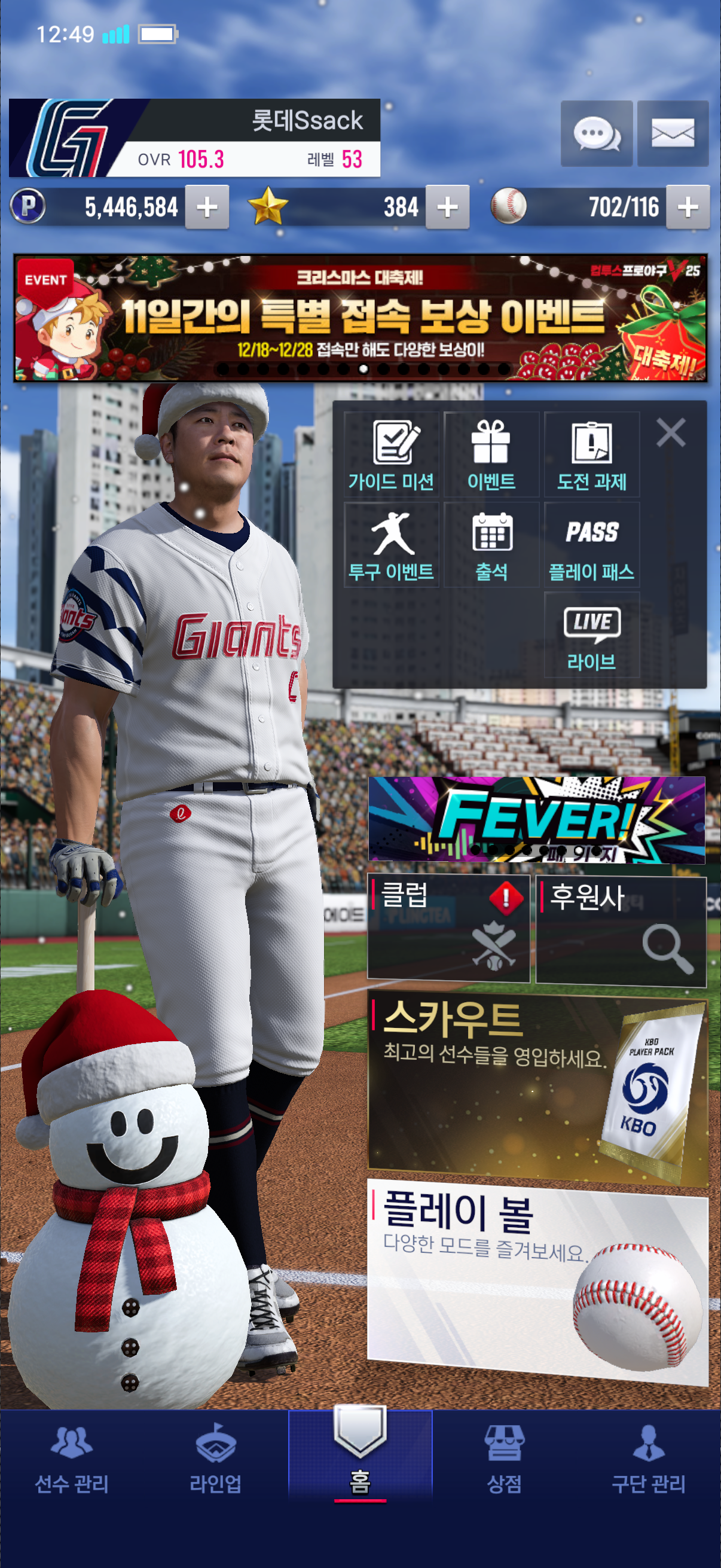721x1568 pixels.
Task: Open 이벤트 gift menu
Action: (x=491, y=454)
